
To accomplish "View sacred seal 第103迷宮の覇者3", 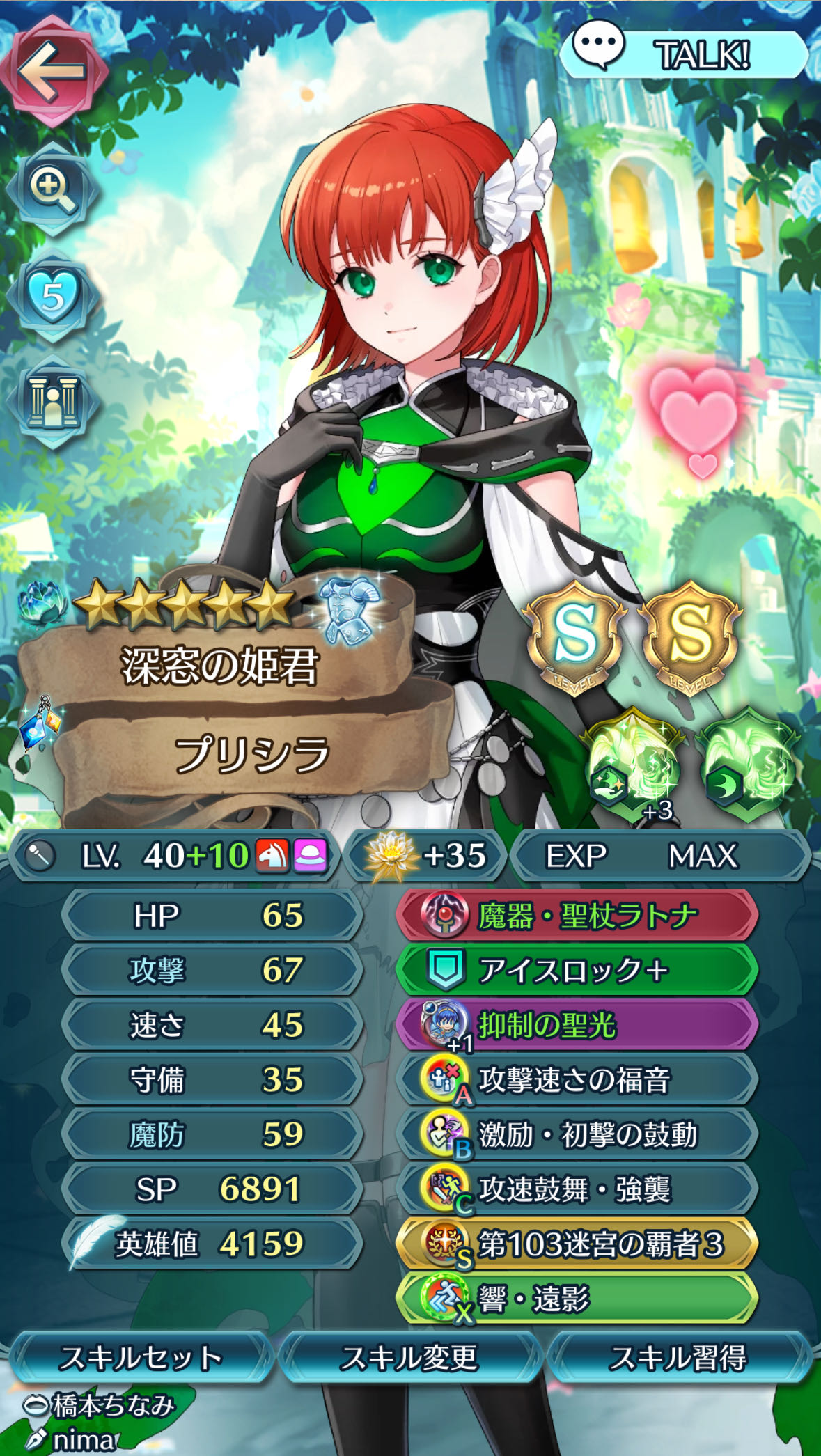I will [x=577, y=1244].
